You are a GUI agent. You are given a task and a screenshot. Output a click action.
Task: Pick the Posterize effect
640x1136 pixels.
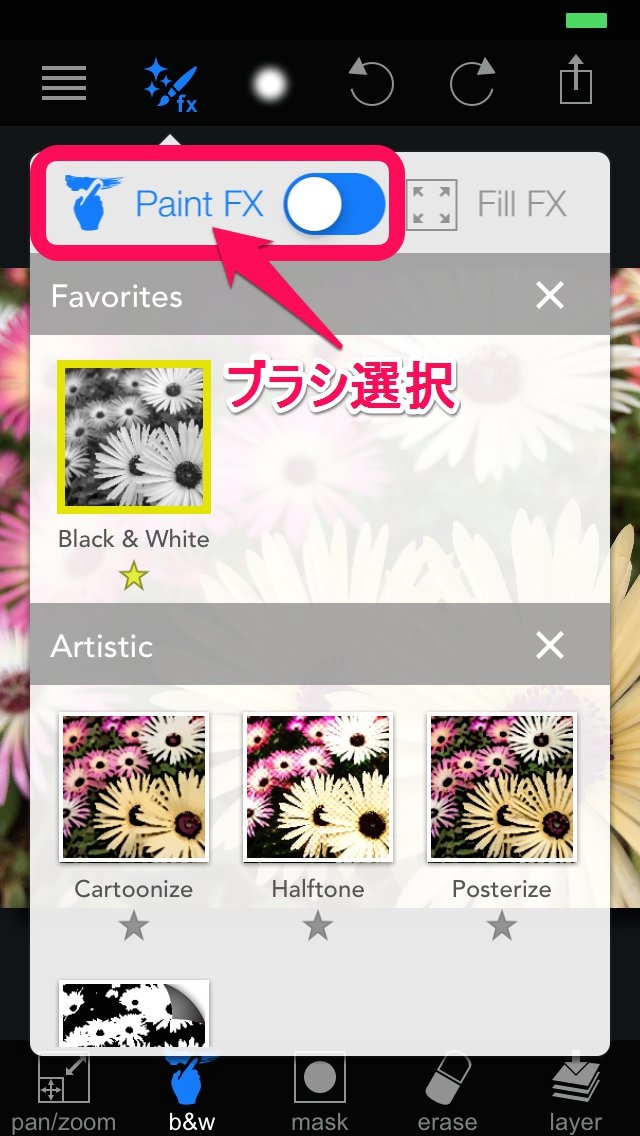tap(502, 787)
